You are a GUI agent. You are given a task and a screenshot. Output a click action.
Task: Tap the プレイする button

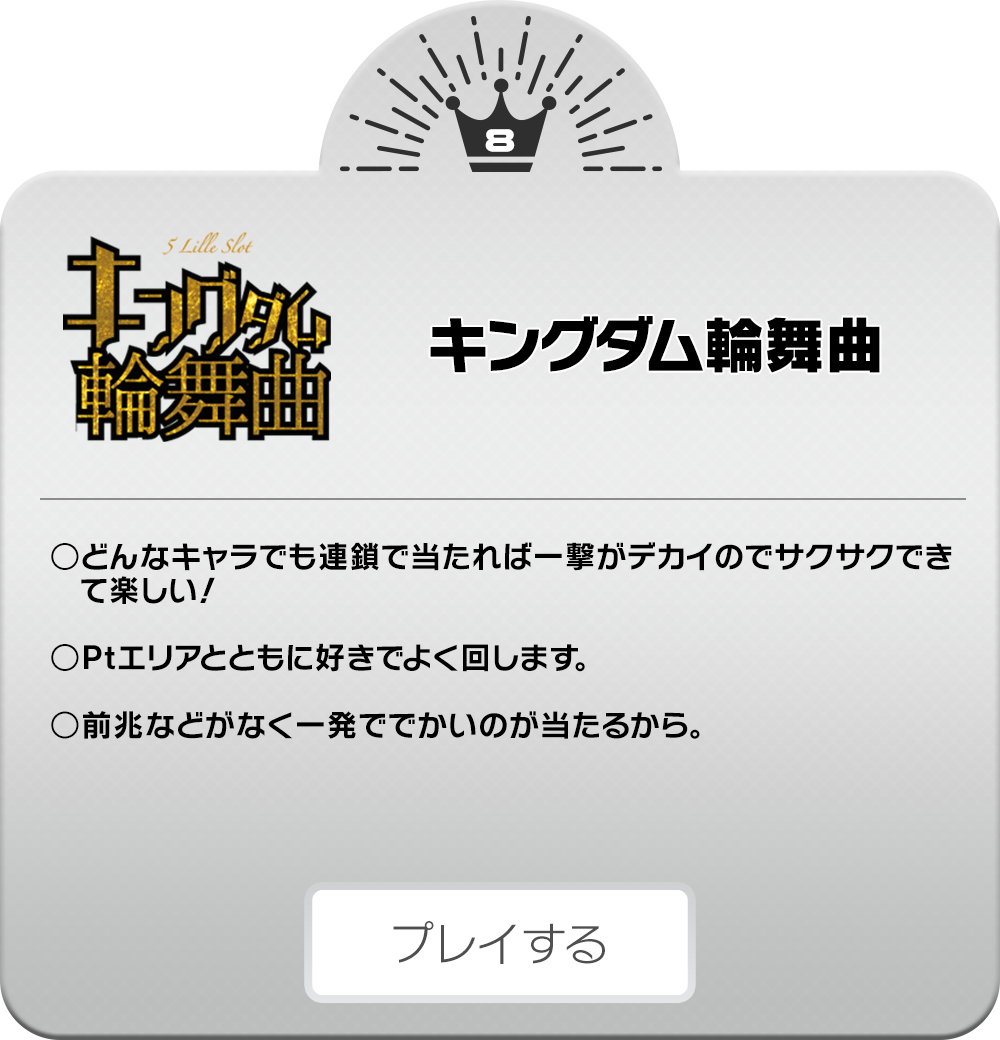pyautogui.click(x=499, y=942)
